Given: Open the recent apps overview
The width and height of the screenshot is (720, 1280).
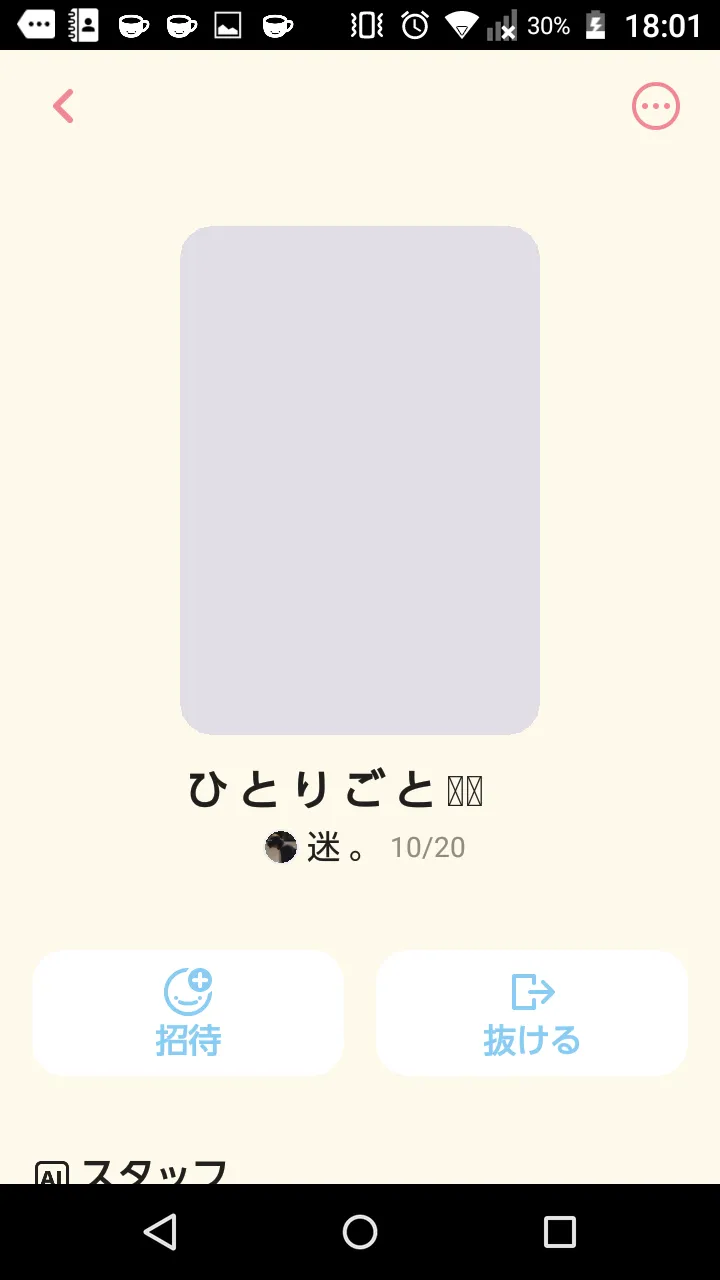Looking at the screenshot, I should [x=560, y=1232].
